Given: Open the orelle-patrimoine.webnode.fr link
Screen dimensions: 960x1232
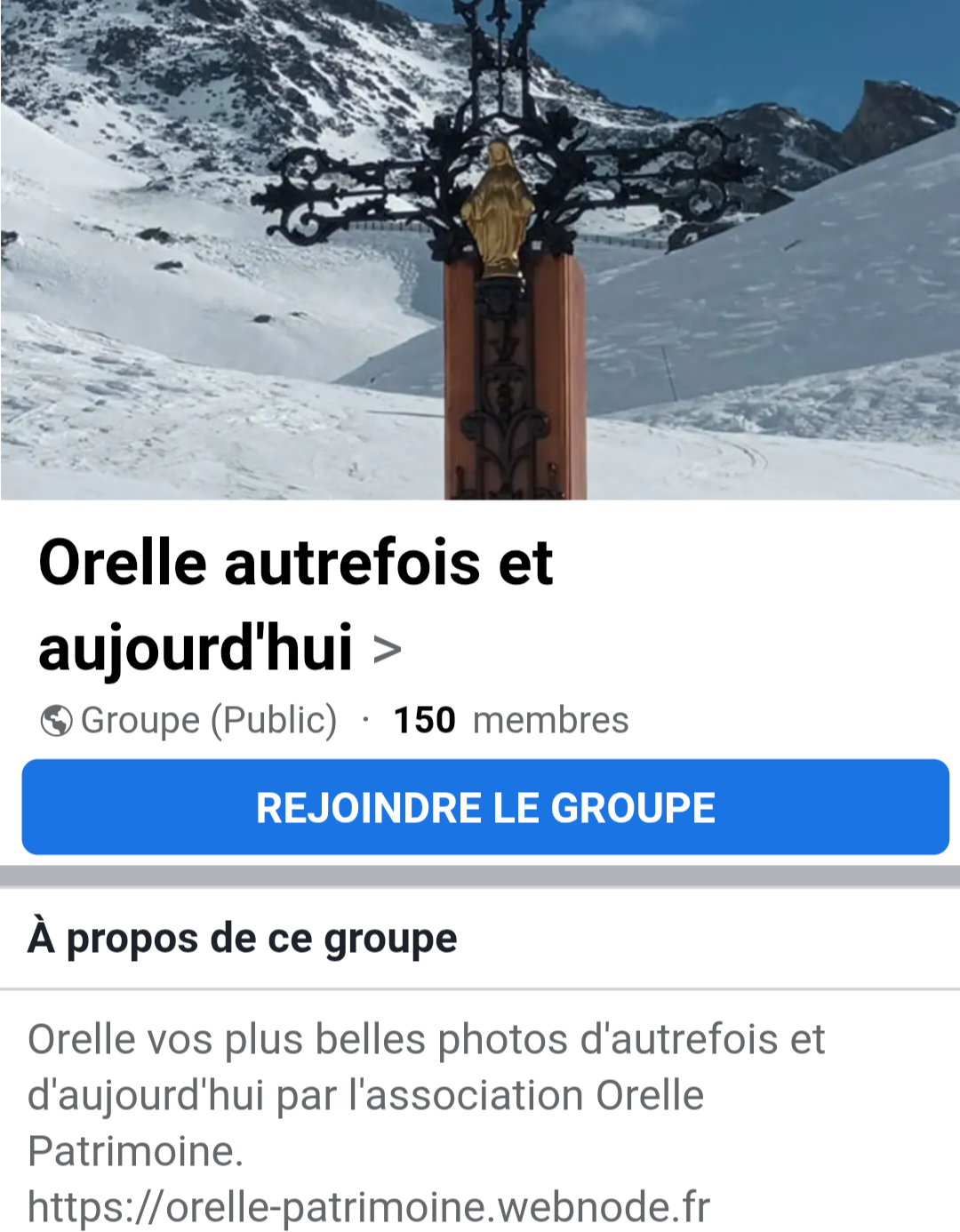Looking at the screenshot, I should point(369,1207).
